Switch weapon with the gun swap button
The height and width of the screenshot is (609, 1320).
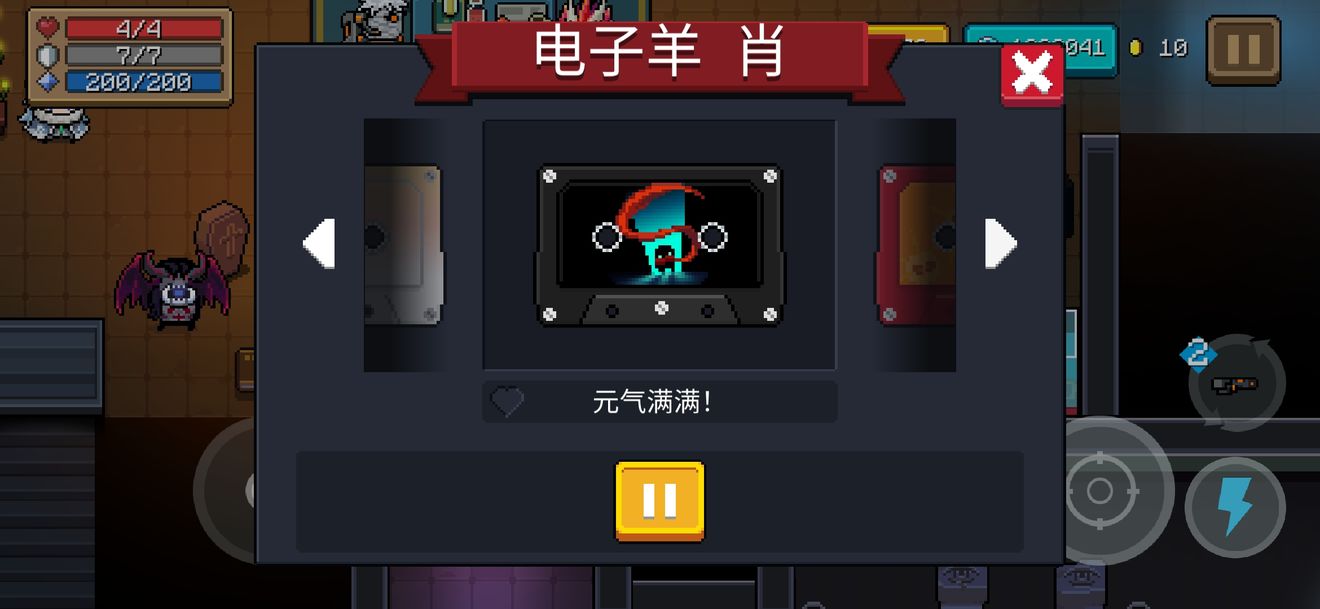pyautogui.click(x=1236, y=383)
